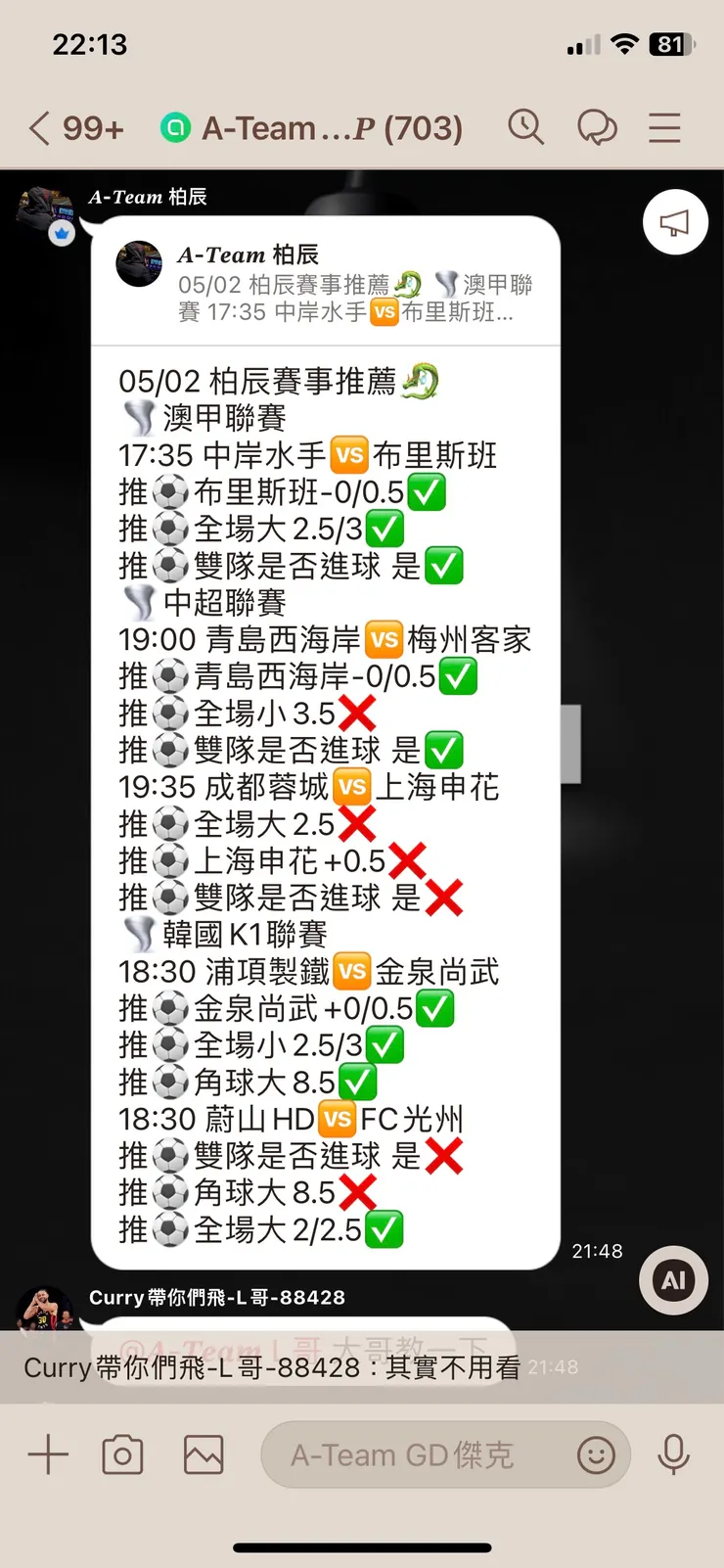Open the in-chat search icon
The height and width of the screenshot is (1568, 724).
[x=526, y=127]
